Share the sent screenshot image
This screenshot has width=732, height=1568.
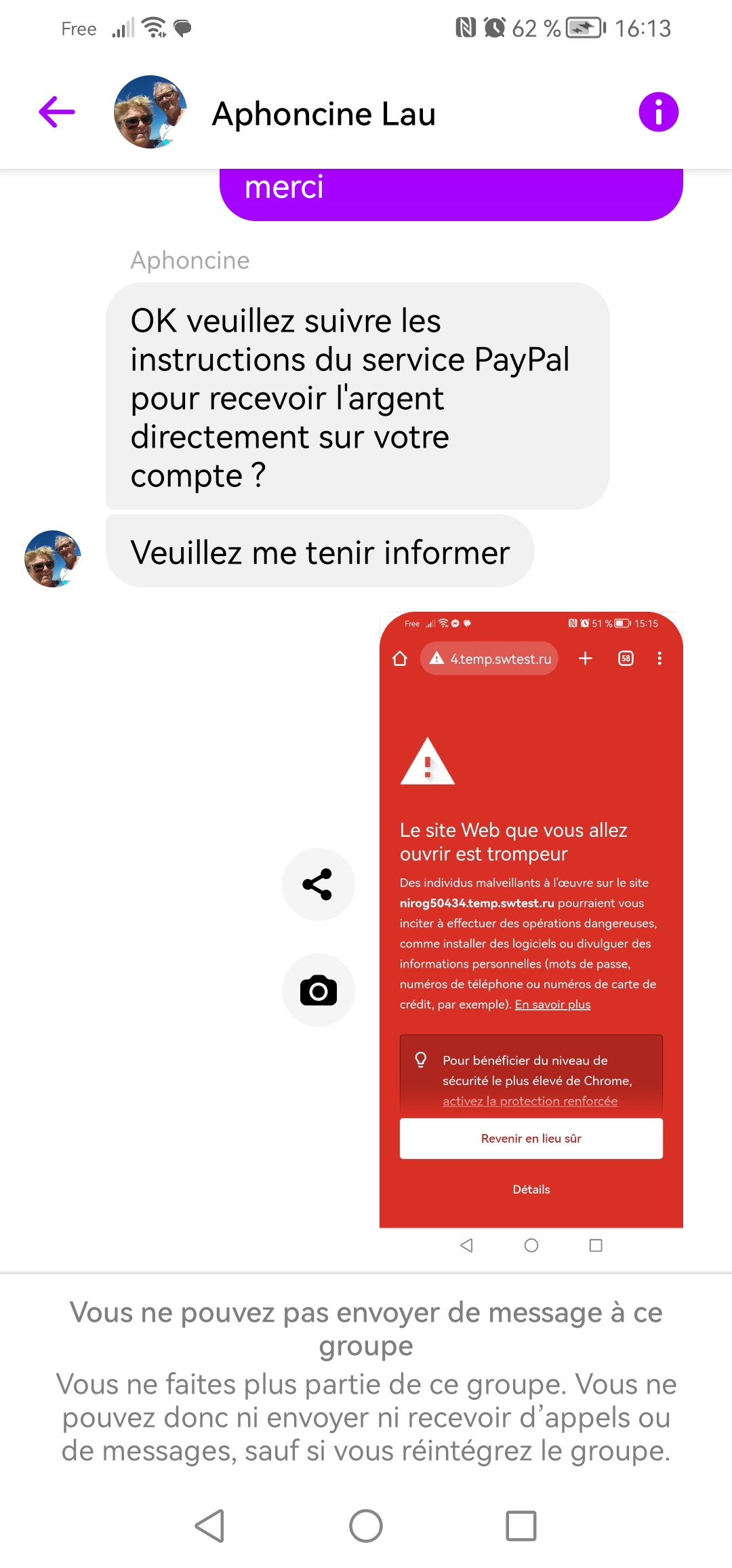tap(318, 884)
